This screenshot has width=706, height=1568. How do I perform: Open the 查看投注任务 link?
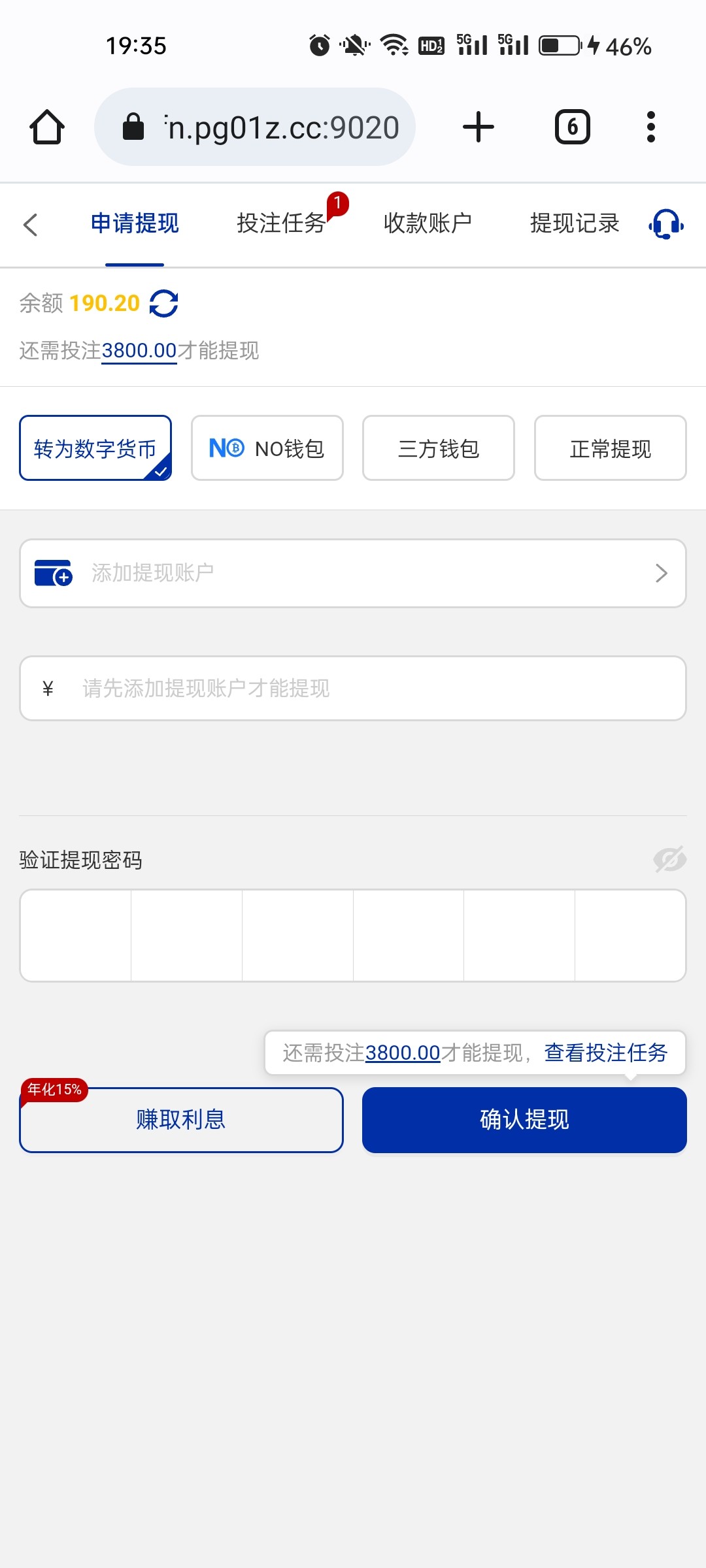(605, 1053)
